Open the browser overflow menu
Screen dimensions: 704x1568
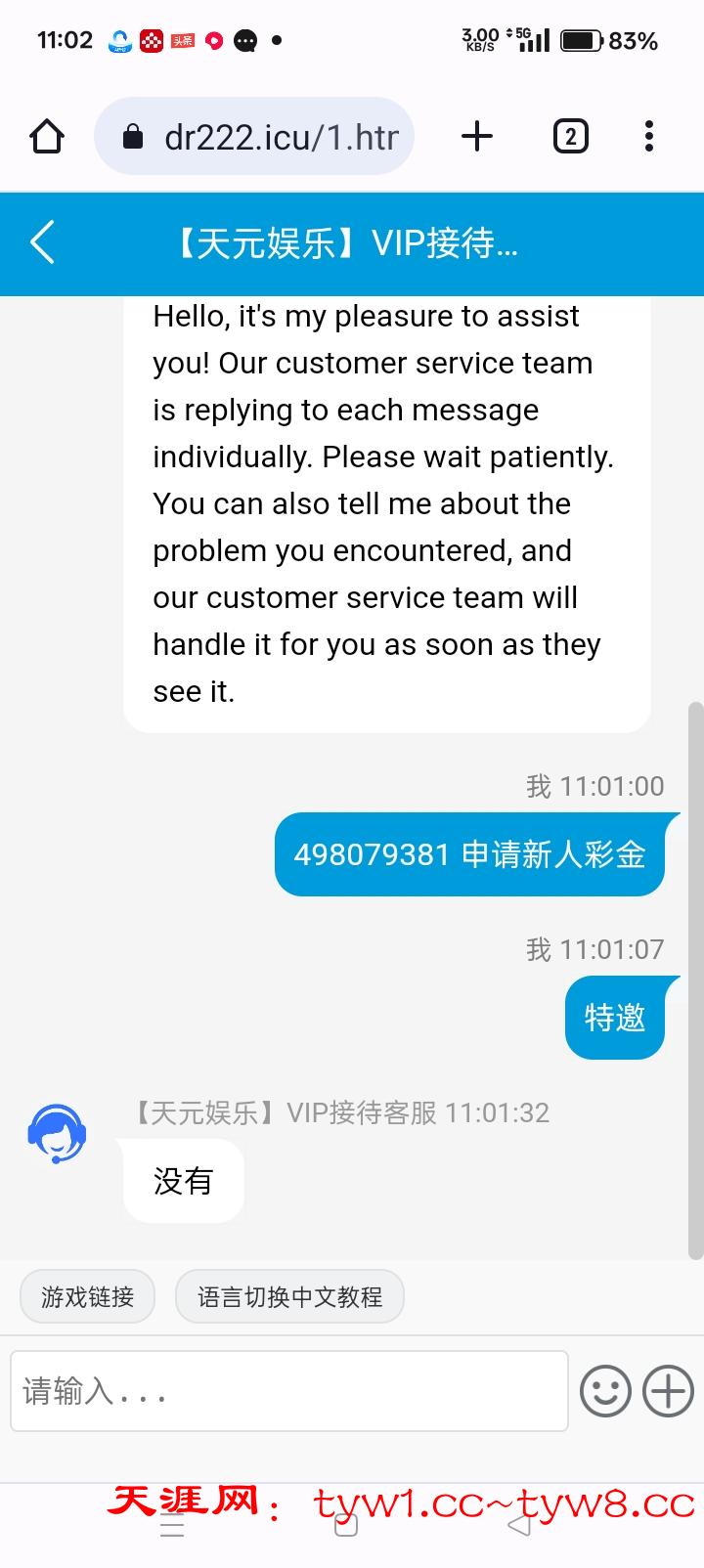coord(648,137)
